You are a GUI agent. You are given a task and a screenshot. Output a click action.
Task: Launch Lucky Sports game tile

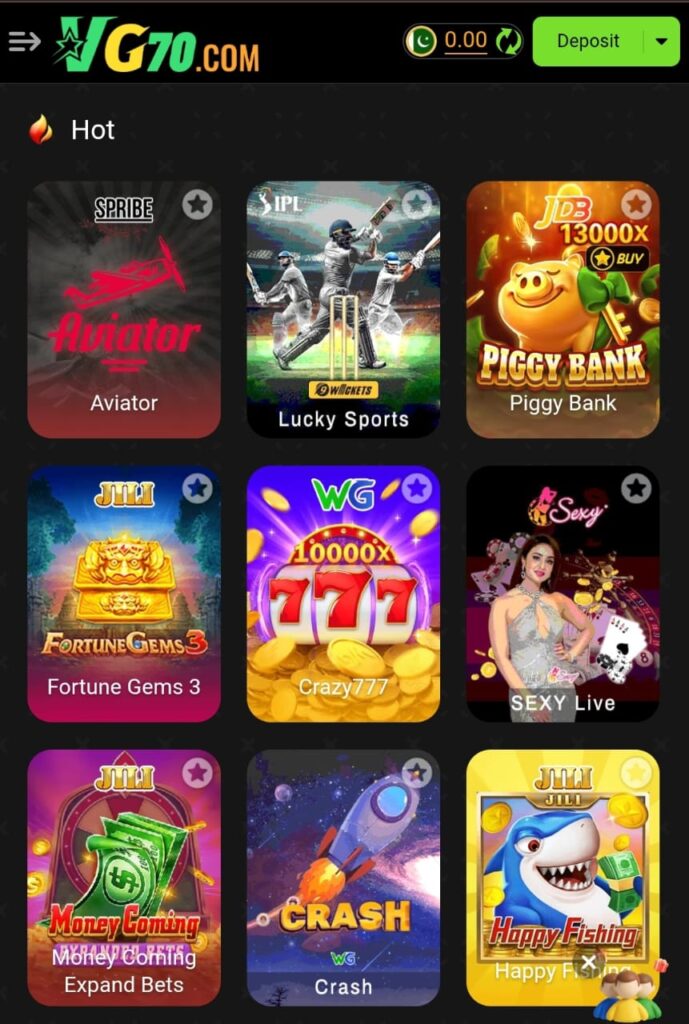coord(343,310)
